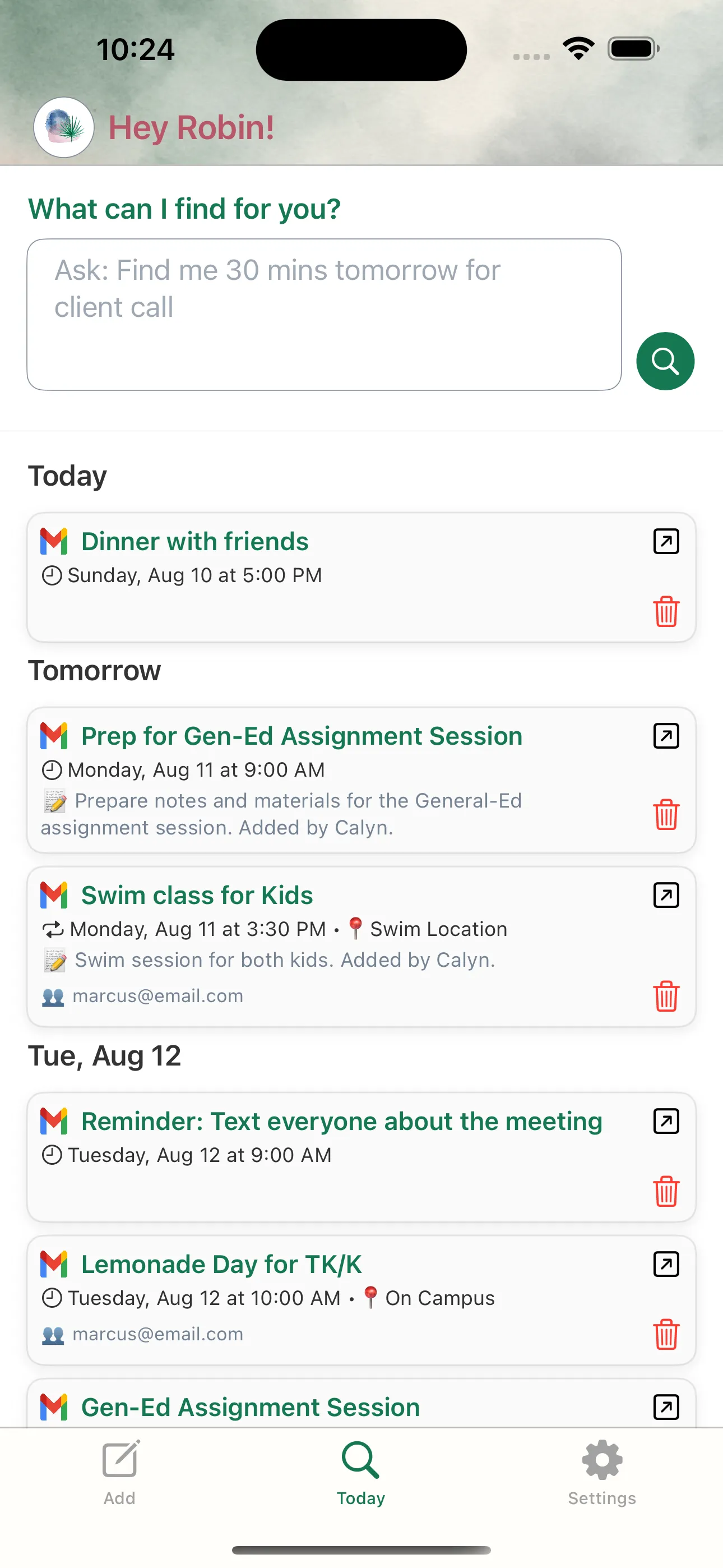This screenshot has width=723, height=1568.
Task: Open external link for Swim class
Action: pyautogui.click(x=666, y=896)
